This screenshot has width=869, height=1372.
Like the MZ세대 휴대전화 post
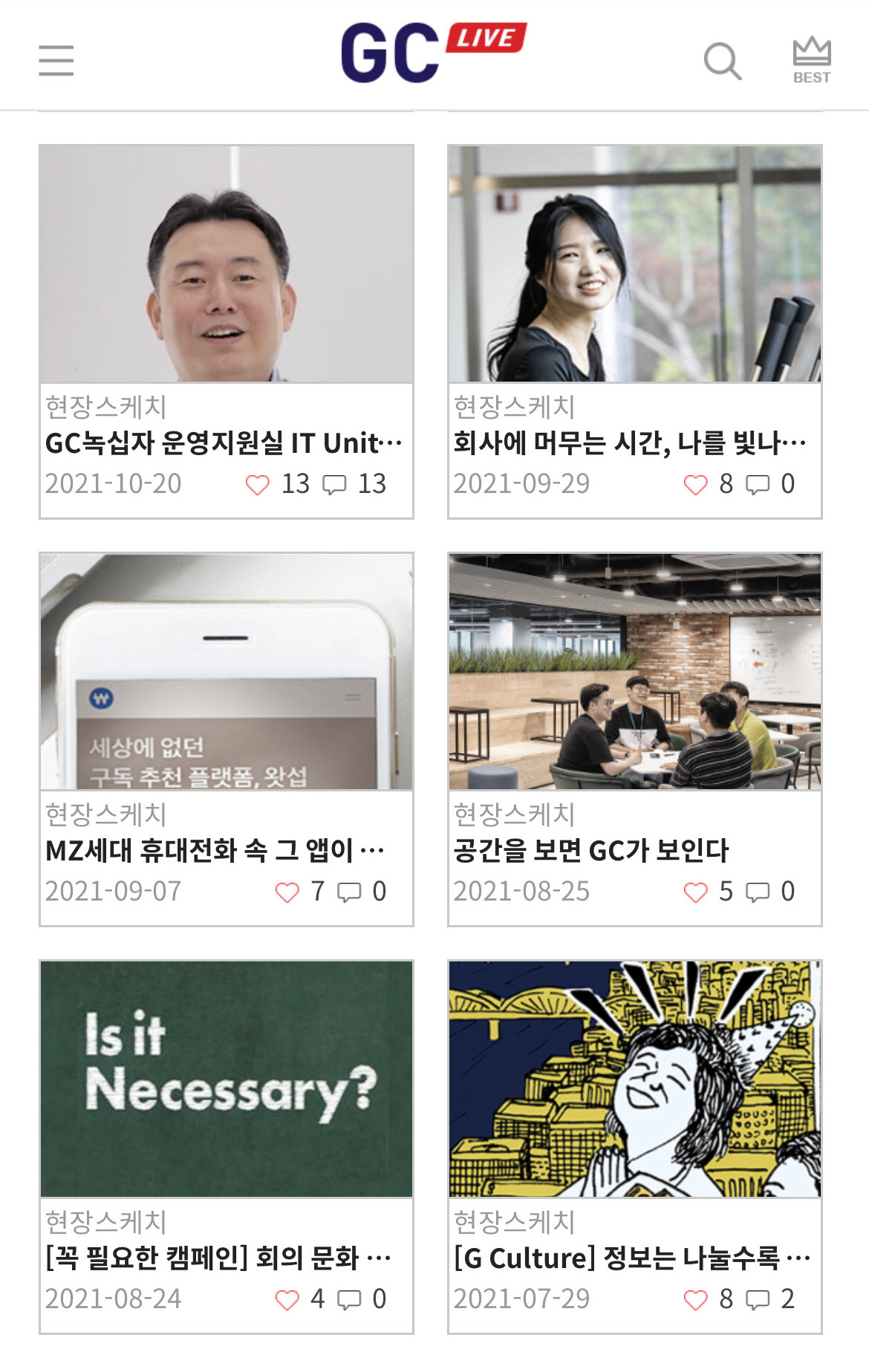287,892
